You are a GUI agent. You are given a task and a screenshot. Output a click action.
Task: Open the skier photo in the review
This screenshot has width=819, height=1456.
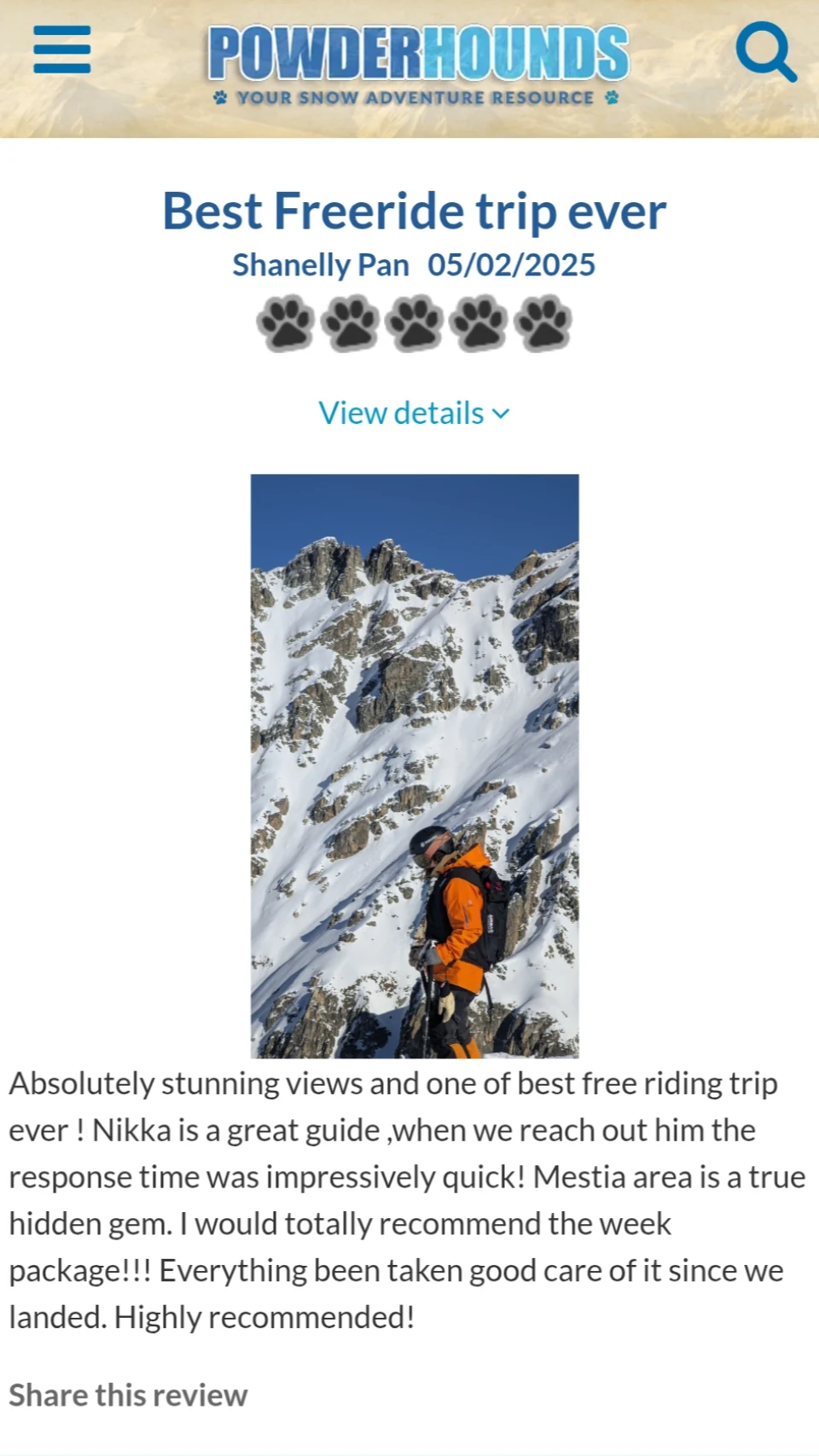tap(415, 765)
